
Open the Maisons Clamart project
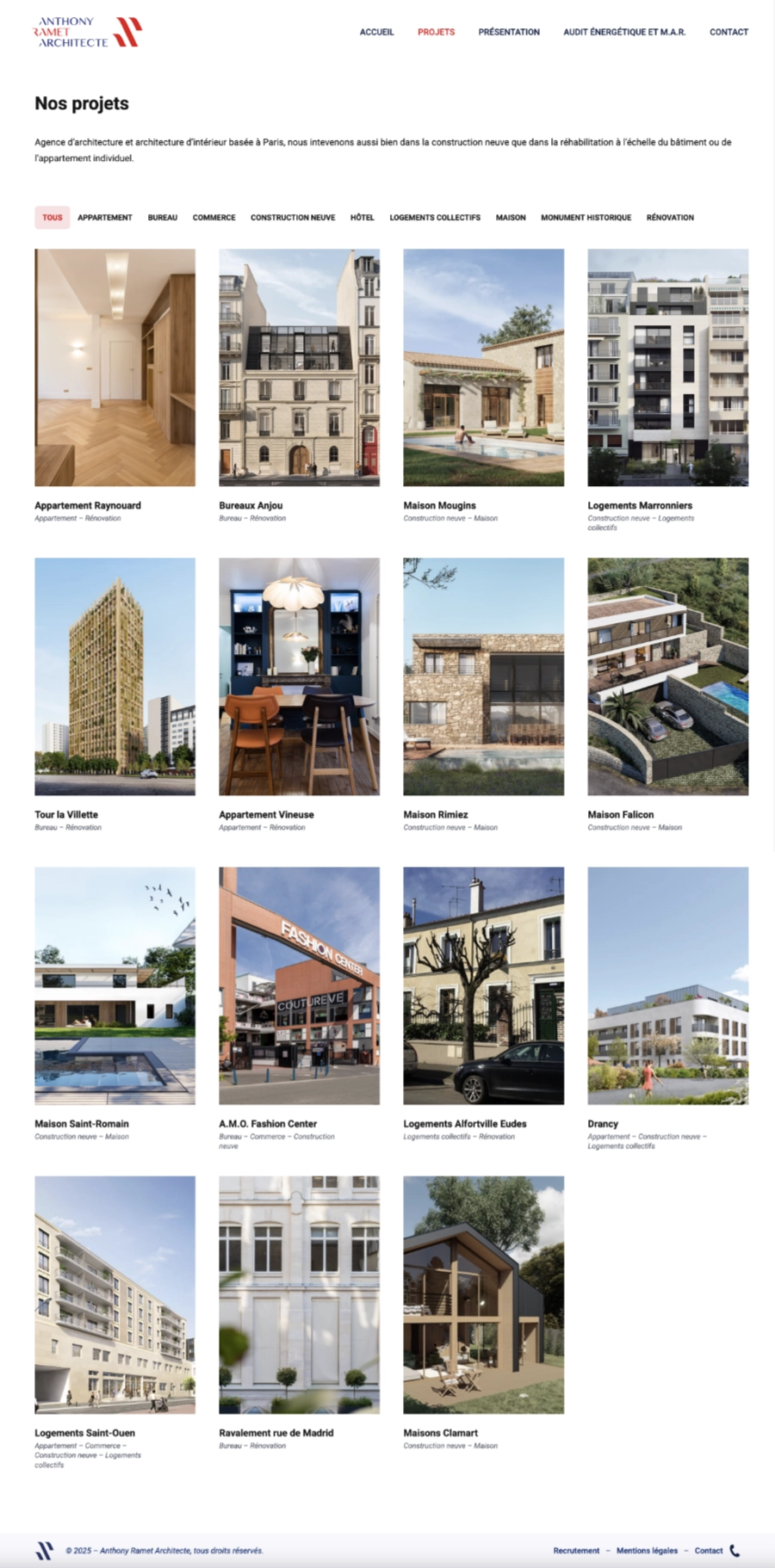[483, 1294]
